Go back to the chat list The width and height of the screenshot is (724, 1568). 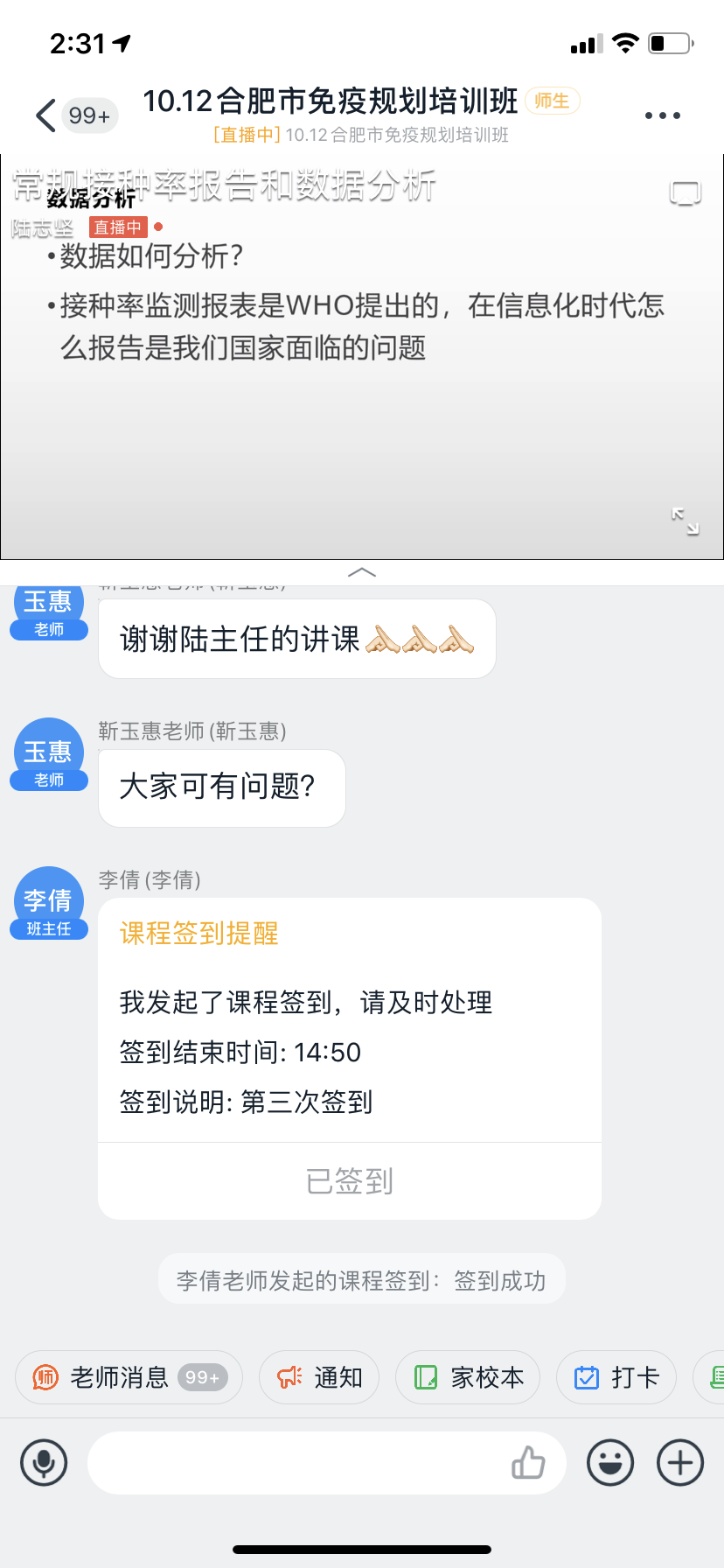point(45,115)
